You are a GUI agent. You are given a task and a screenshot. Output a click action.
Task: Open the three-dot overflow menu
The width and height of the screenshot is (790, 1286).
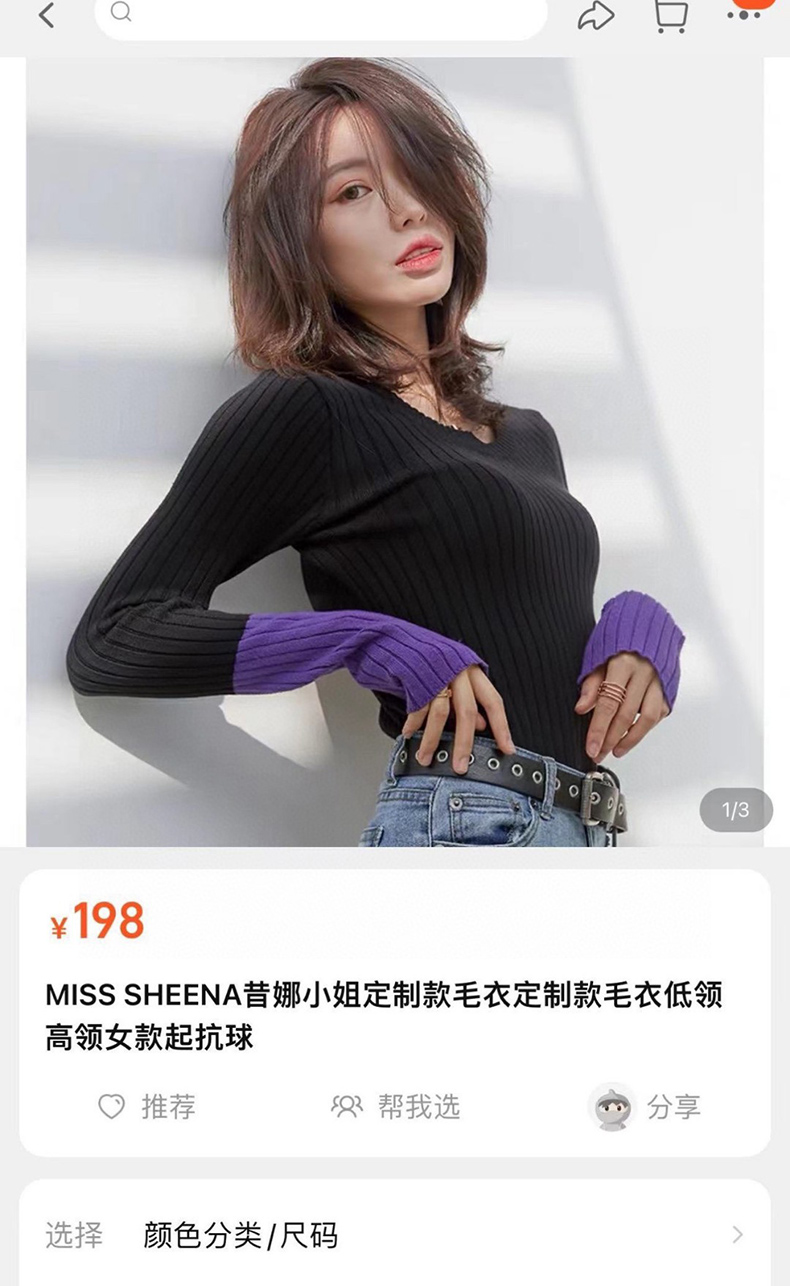pyautogui.click(x=744, y=13)
